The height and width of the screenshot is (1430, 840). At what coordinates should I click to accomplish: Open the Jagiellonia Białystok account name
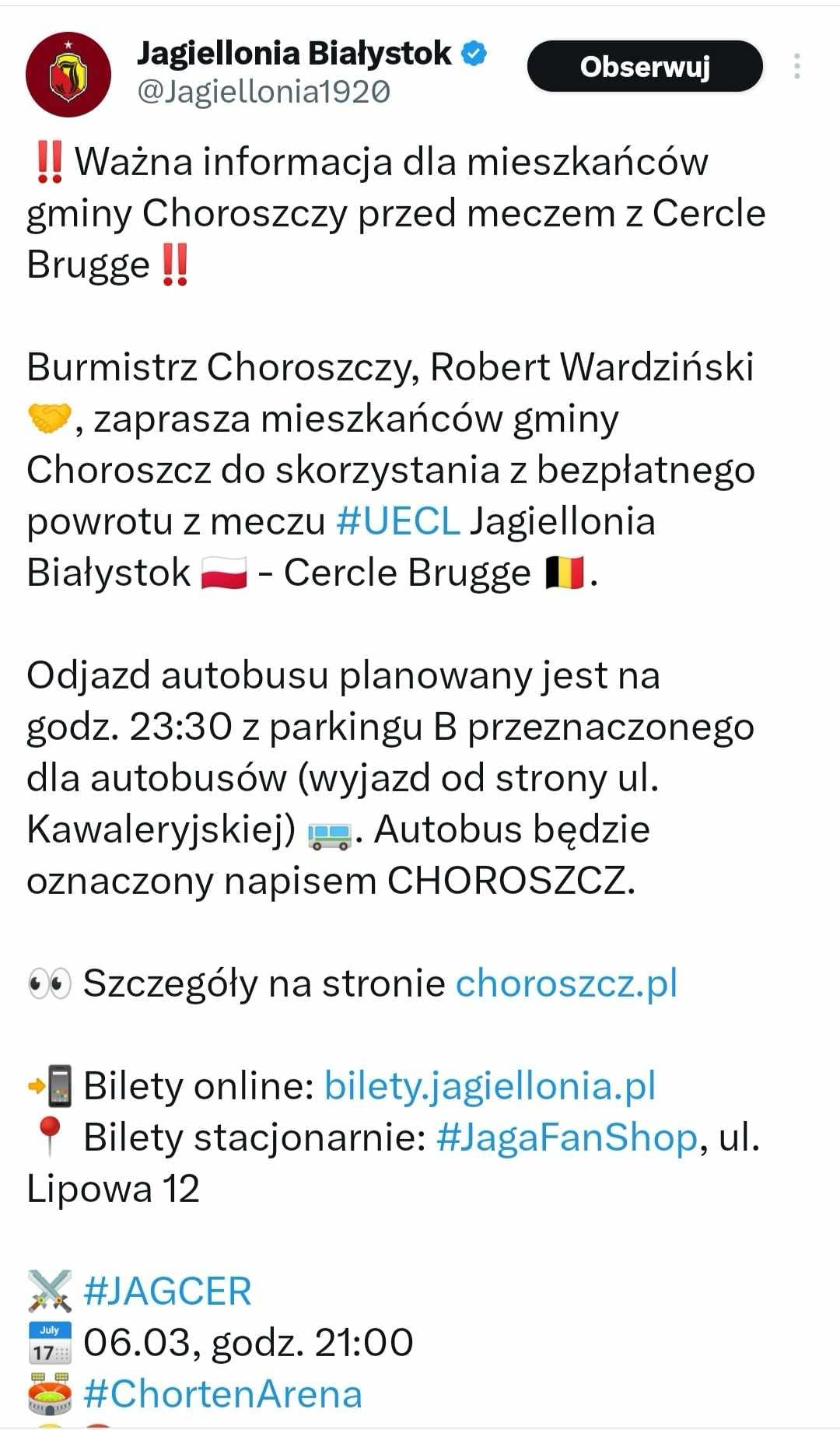point(294,53)
